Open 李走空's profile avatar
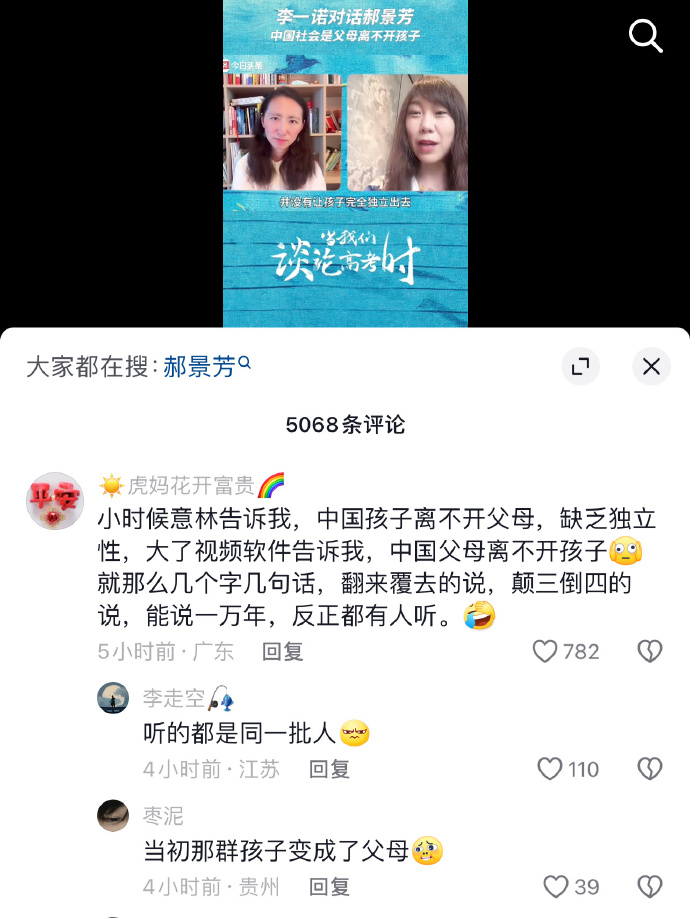 pos(113,698)
